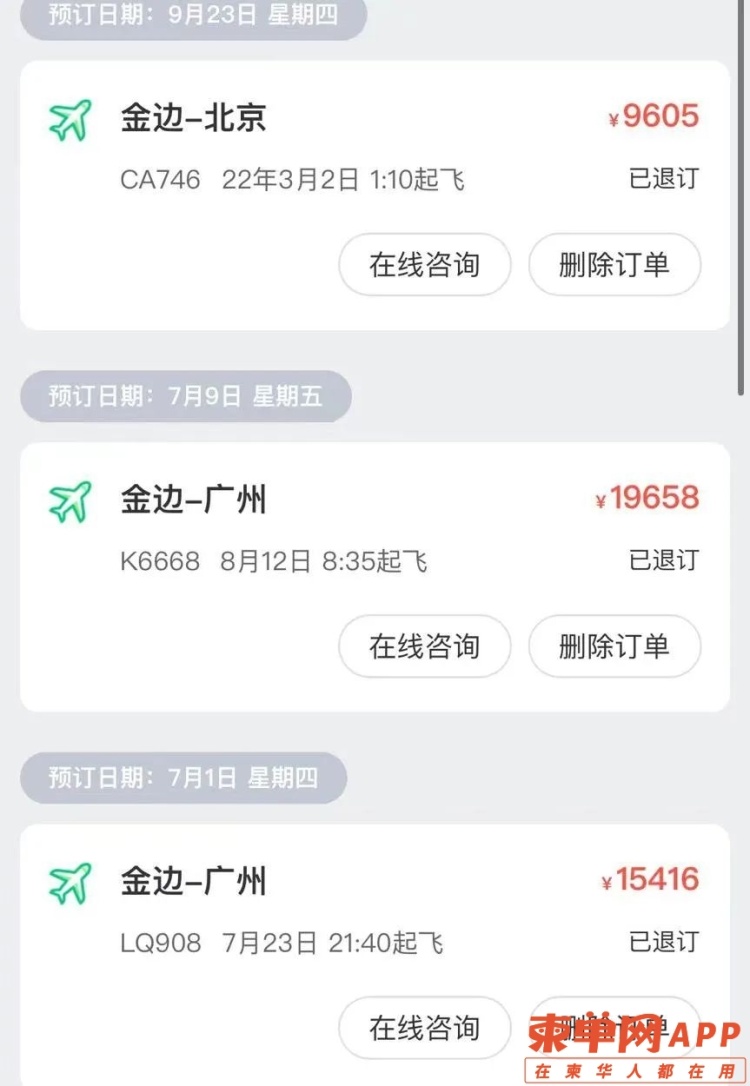The height and width of the screenshot is (1086, 750).
Task: Tap 删除订单 on the K6668 order
Action: coord(614,646)
